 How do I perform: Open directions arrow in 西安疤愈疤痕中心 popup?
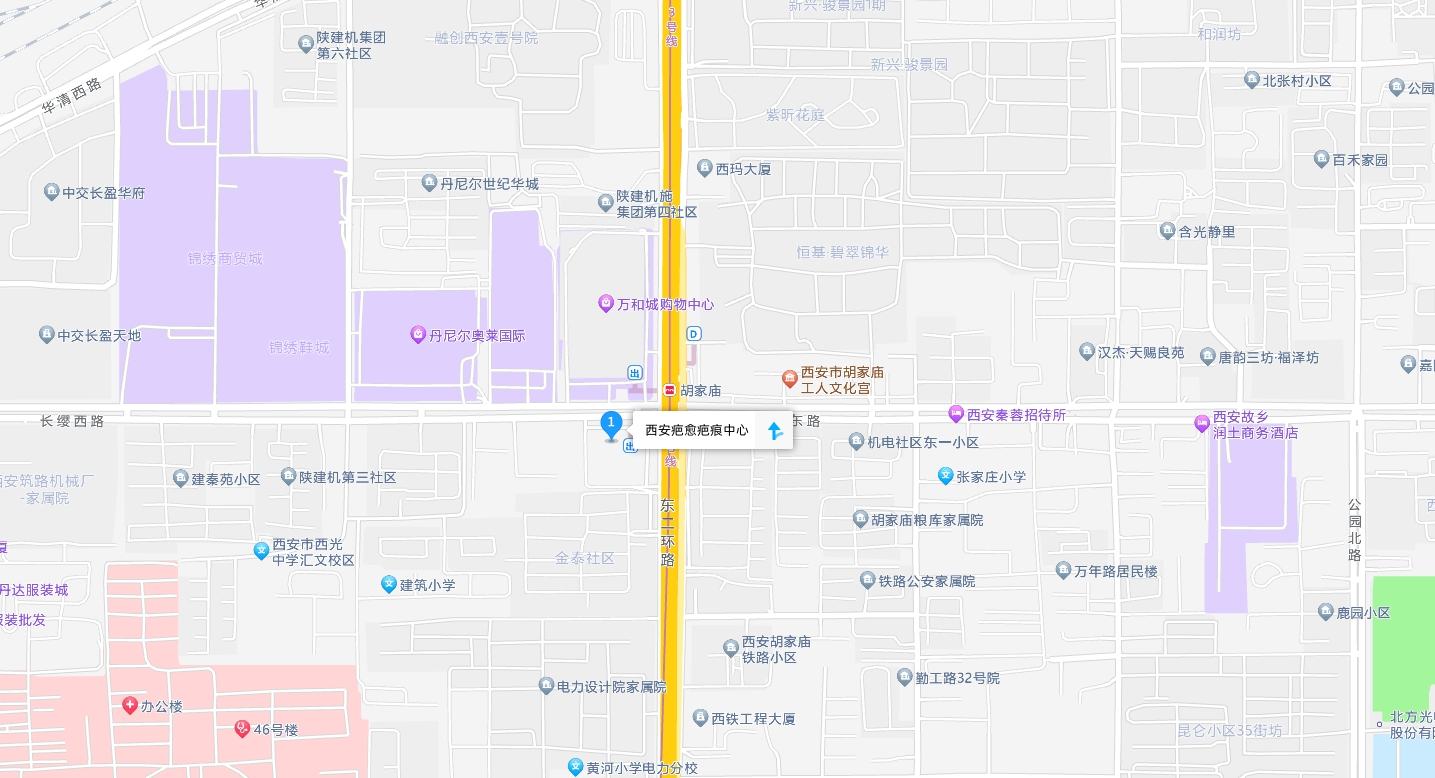[774, 431]
